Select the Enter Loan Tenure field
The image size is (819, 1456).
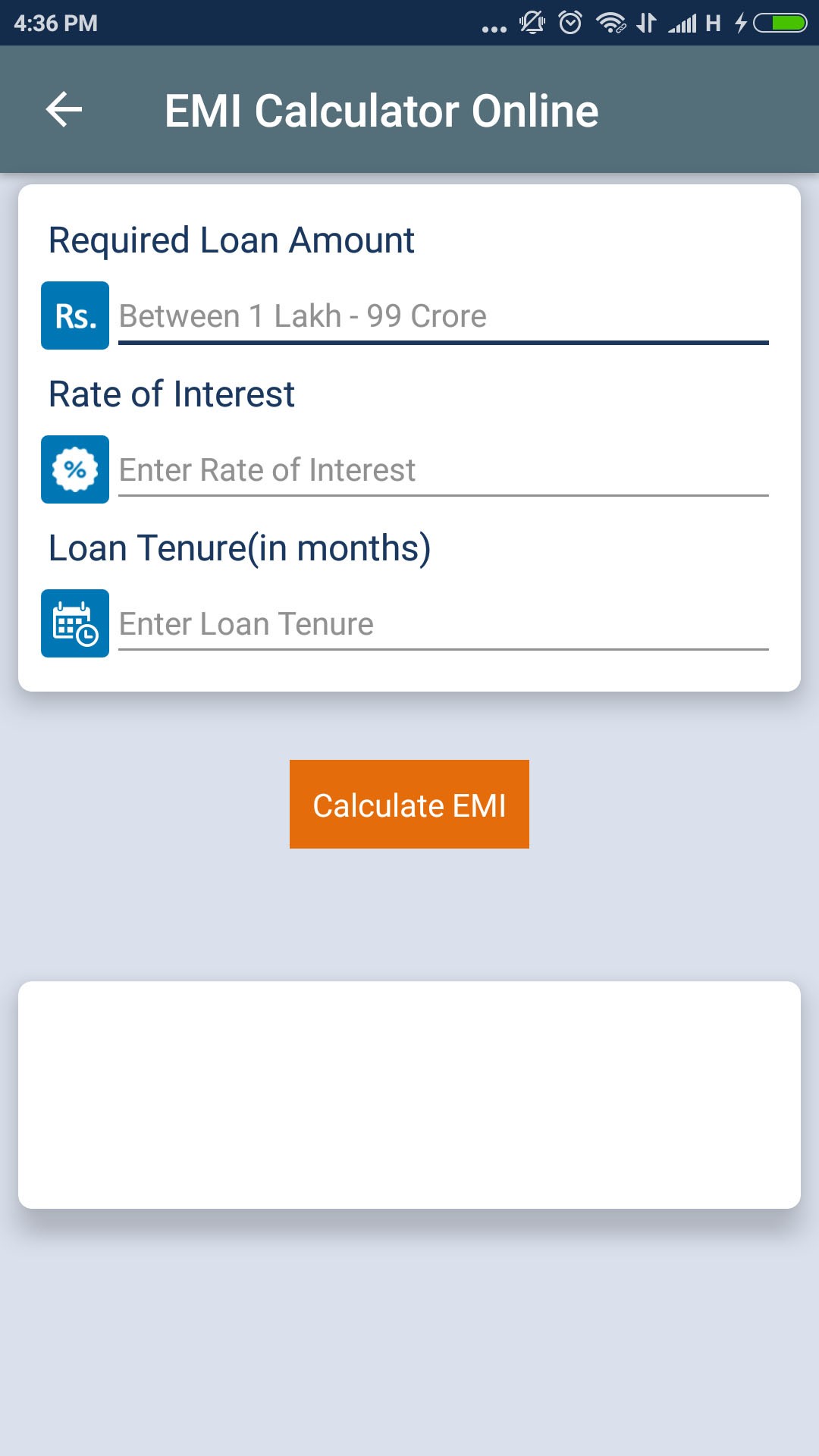tap(443, 624)
